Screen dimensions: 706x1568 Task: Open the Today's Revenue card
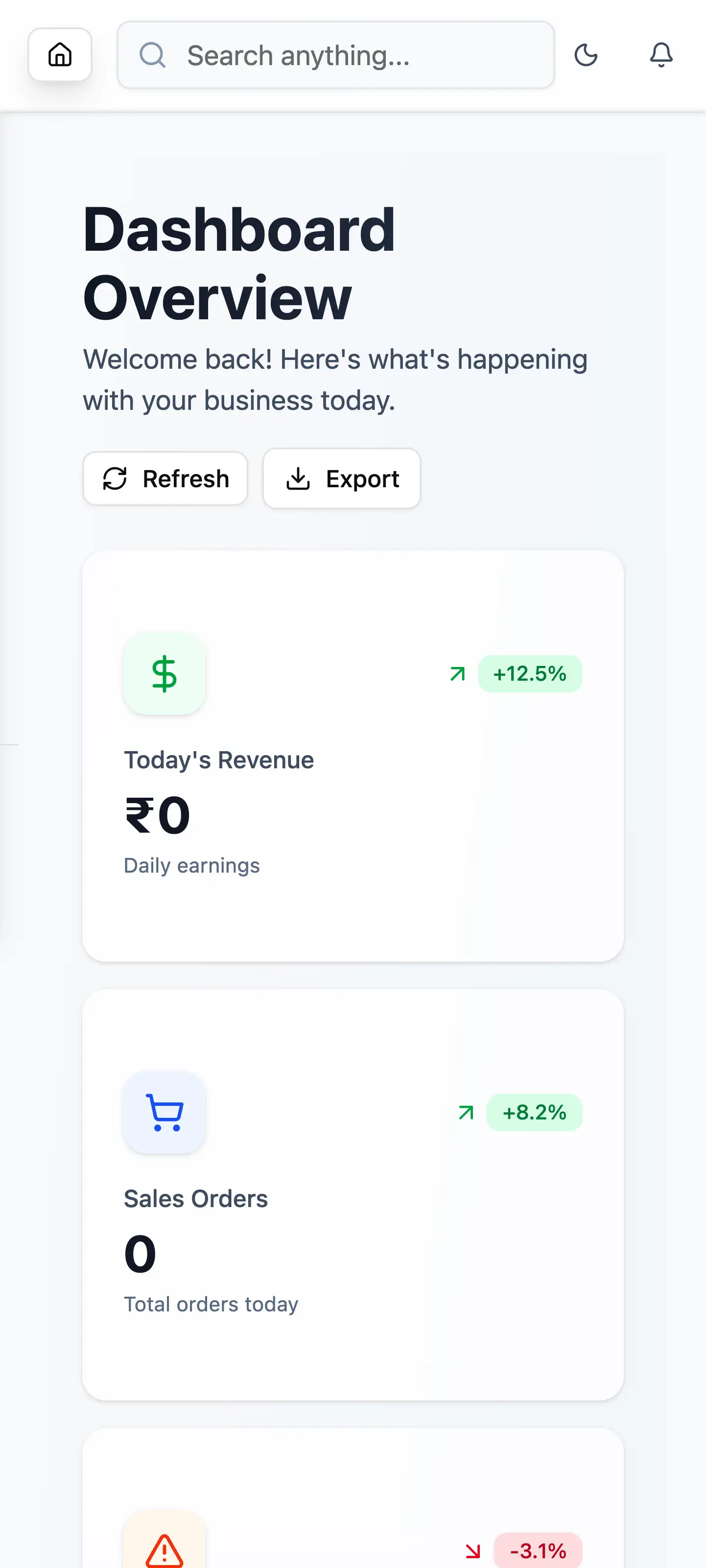(x=353, y=756)
